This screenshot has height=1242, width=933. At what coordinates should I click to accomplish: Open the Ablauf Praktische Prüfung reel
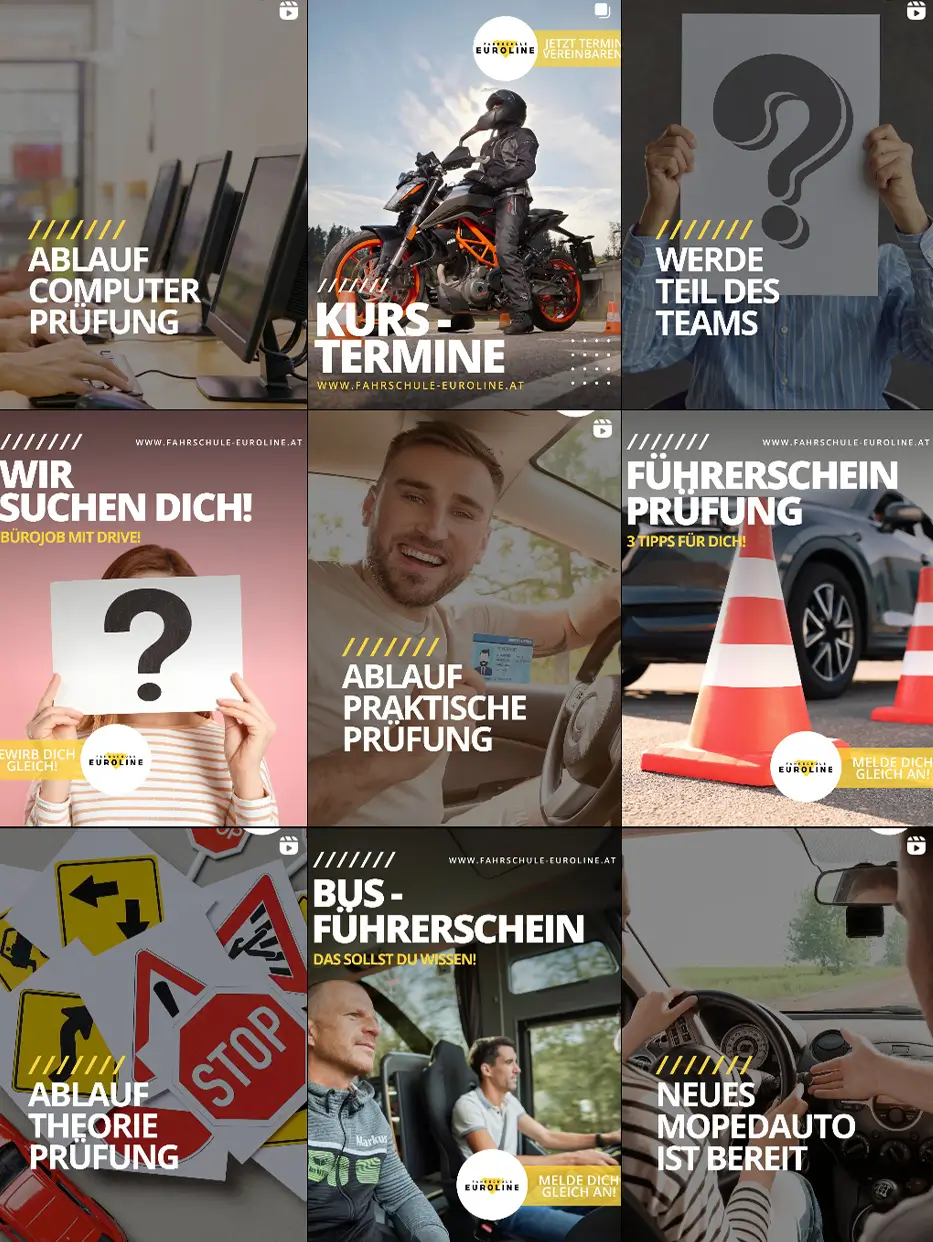tap(464, 618)
